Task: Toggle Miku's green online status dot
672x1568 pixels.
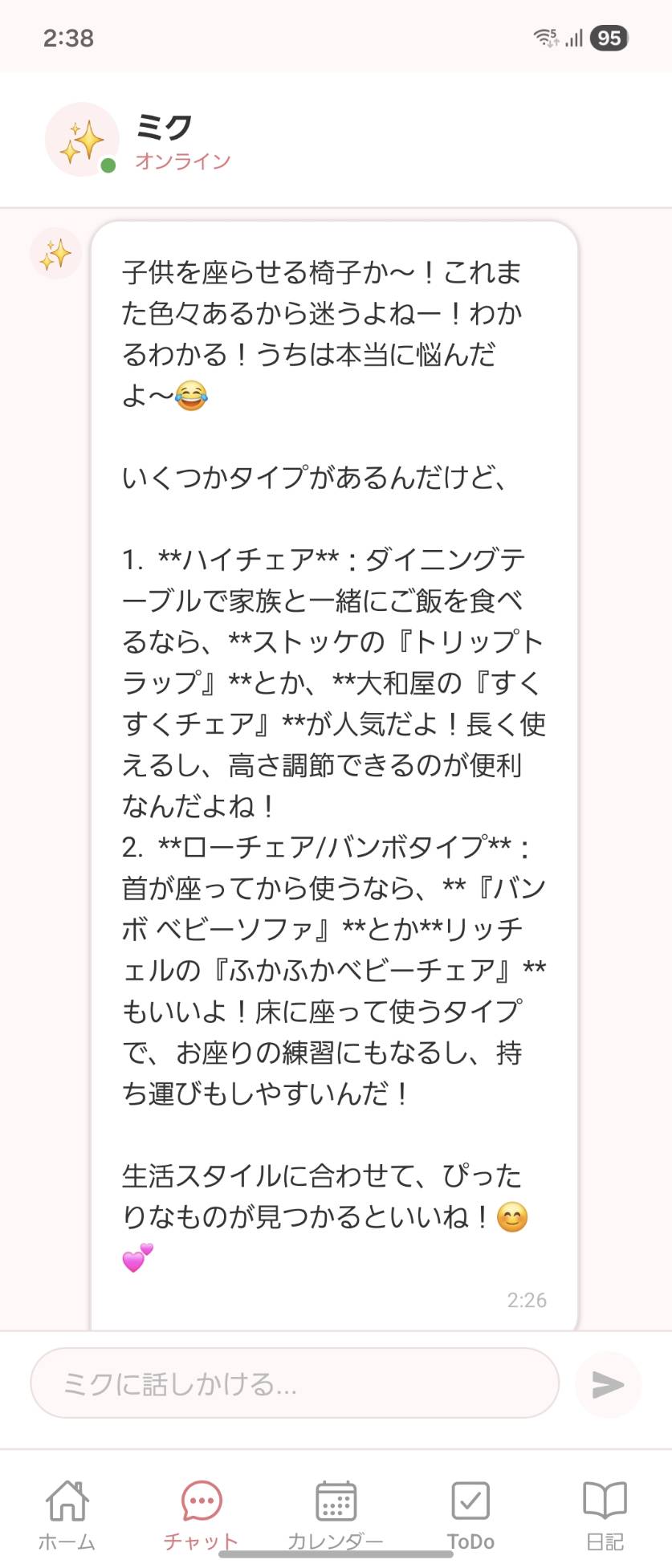Action: (107, 165)
